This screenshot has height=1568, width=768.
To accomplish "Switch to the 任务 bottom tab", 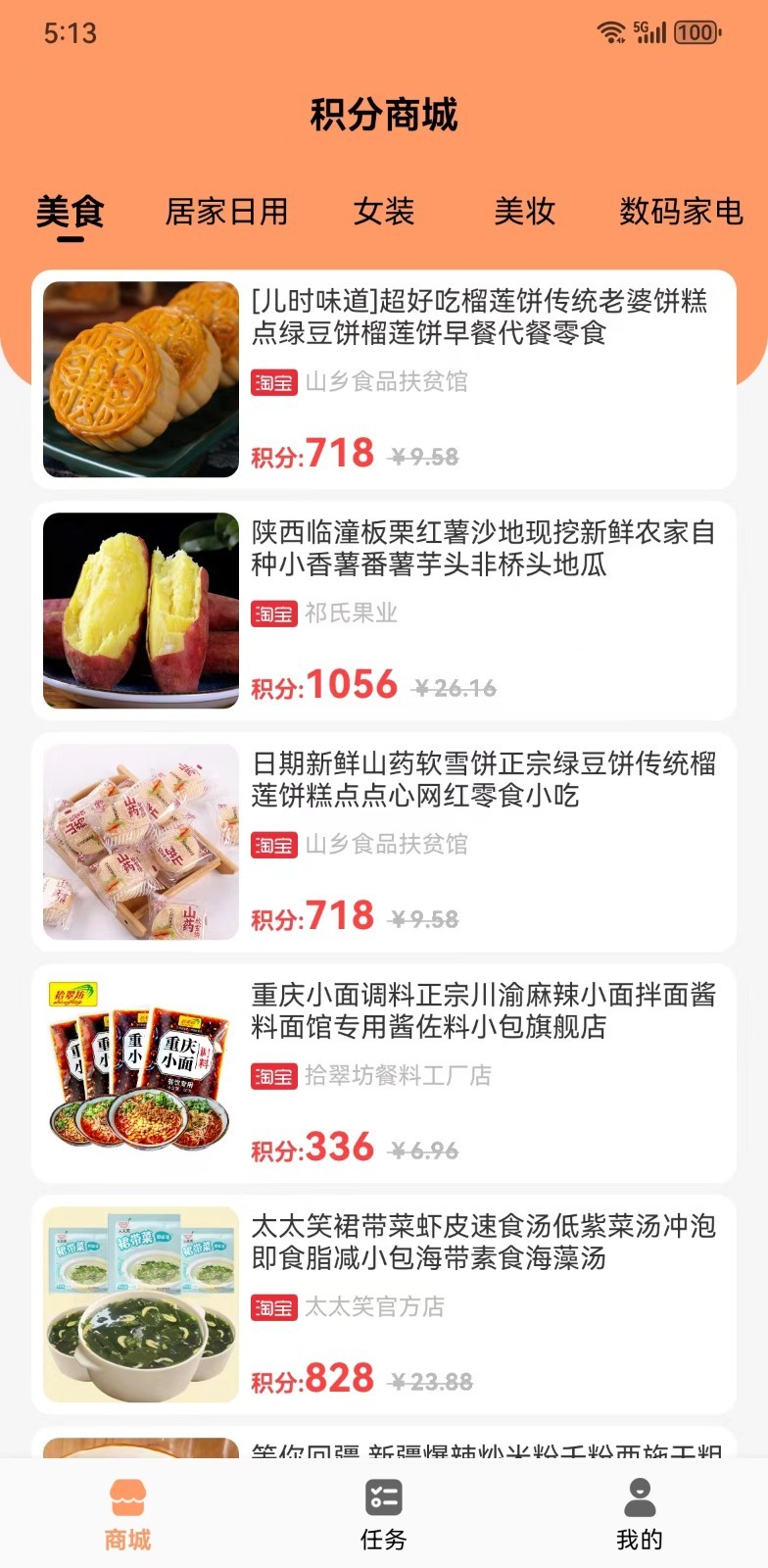I will 384,1514.
